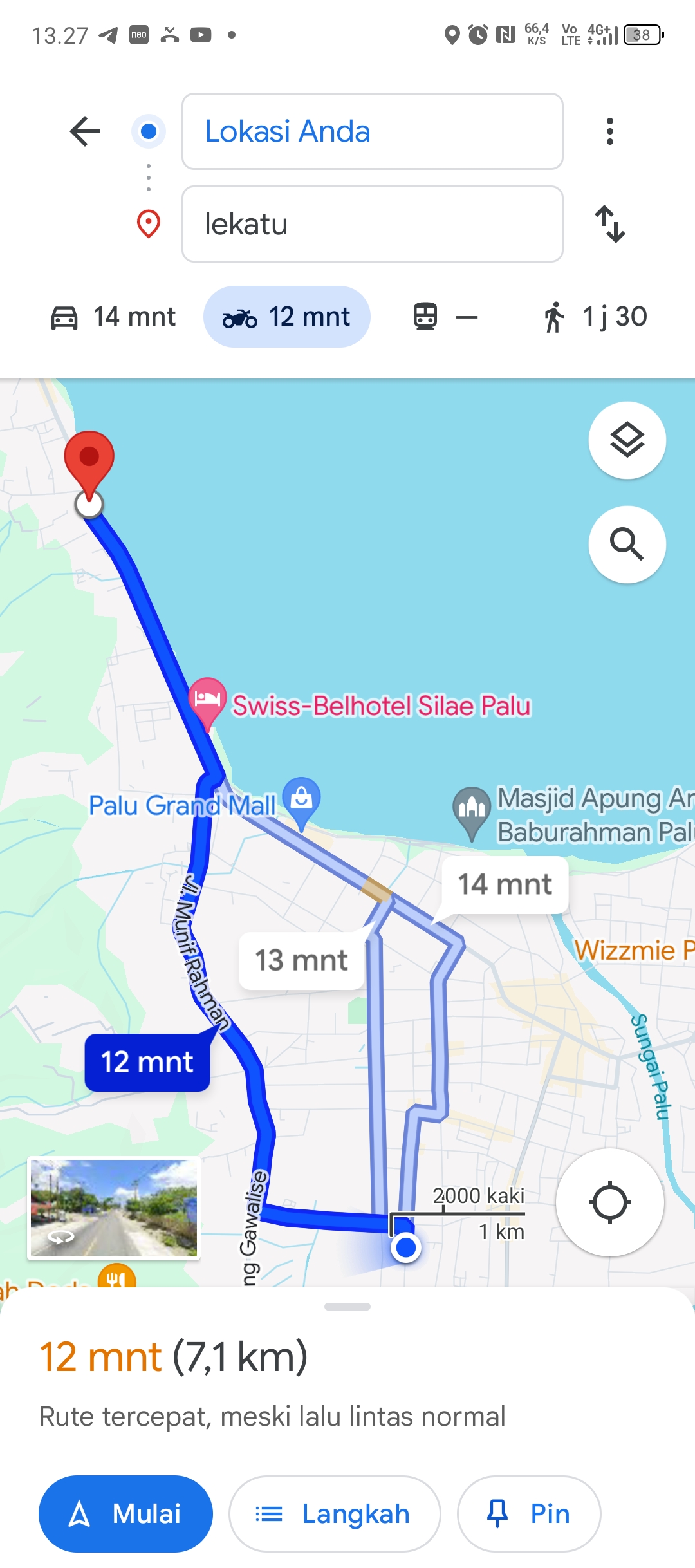Center map on my location
The width and height of the screenshot is (695, 1568).
(x=609, y=1202)
